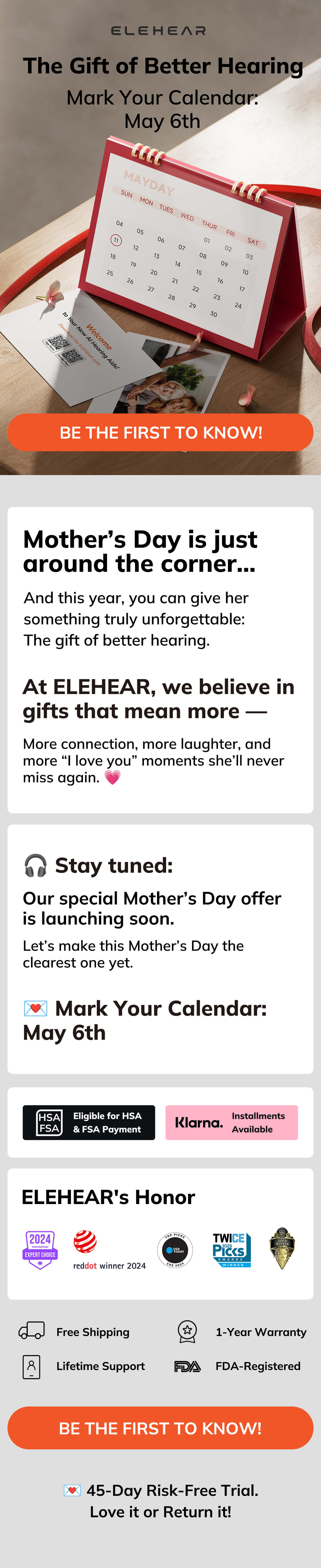Tap BE THE FIRST TO KNOW on calendar photo
The width and height of the screenshot is (321, 1568).
[x=160, y=432]
